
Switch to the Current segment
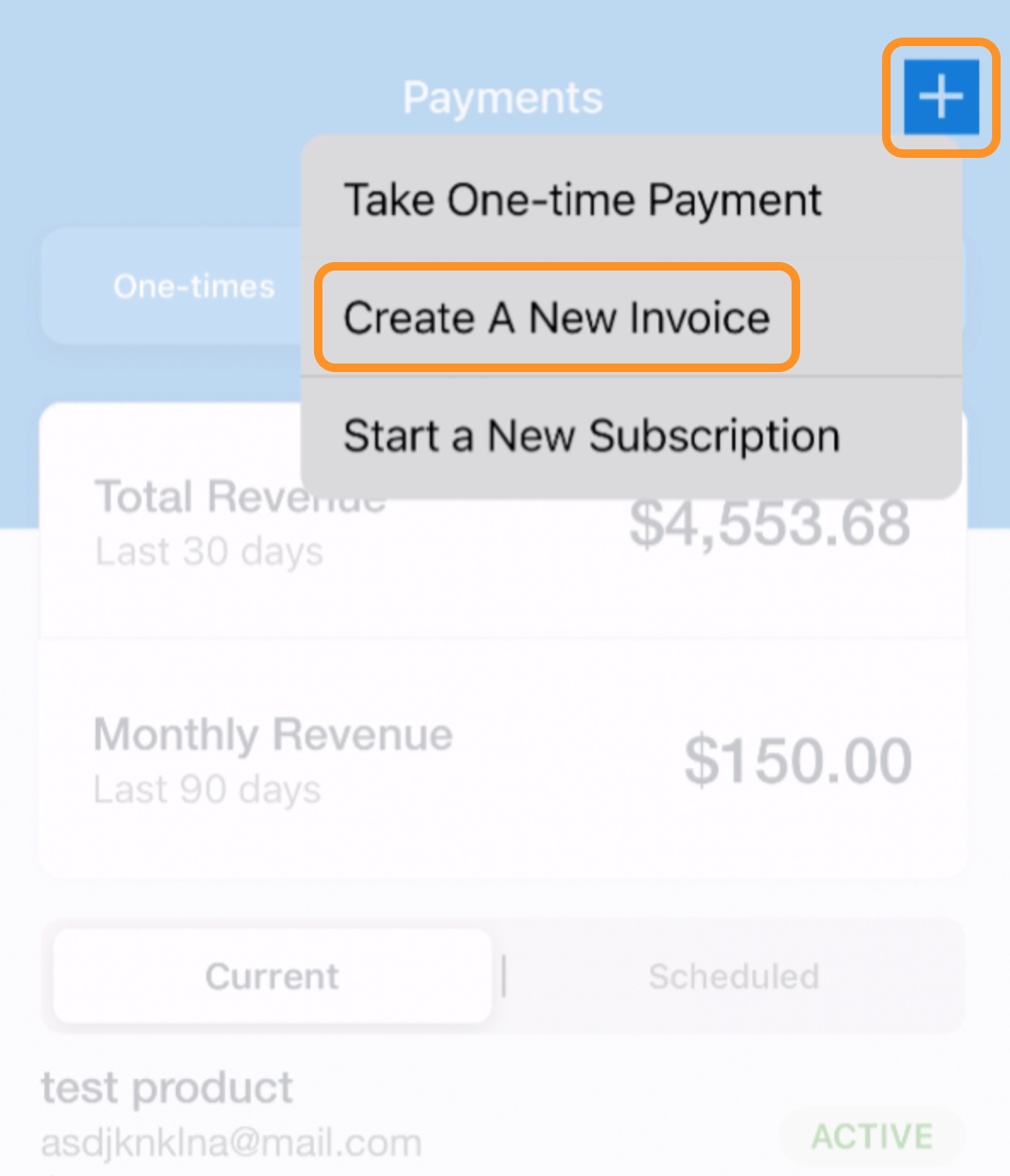272,976
